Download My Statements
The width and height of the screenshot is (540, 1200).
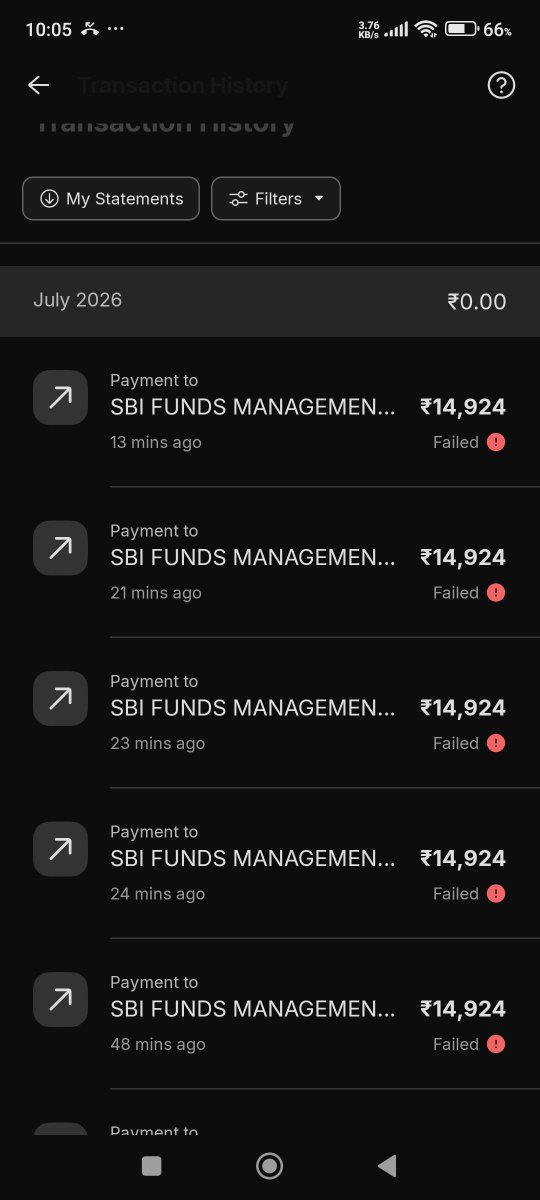tap(111, 198)
